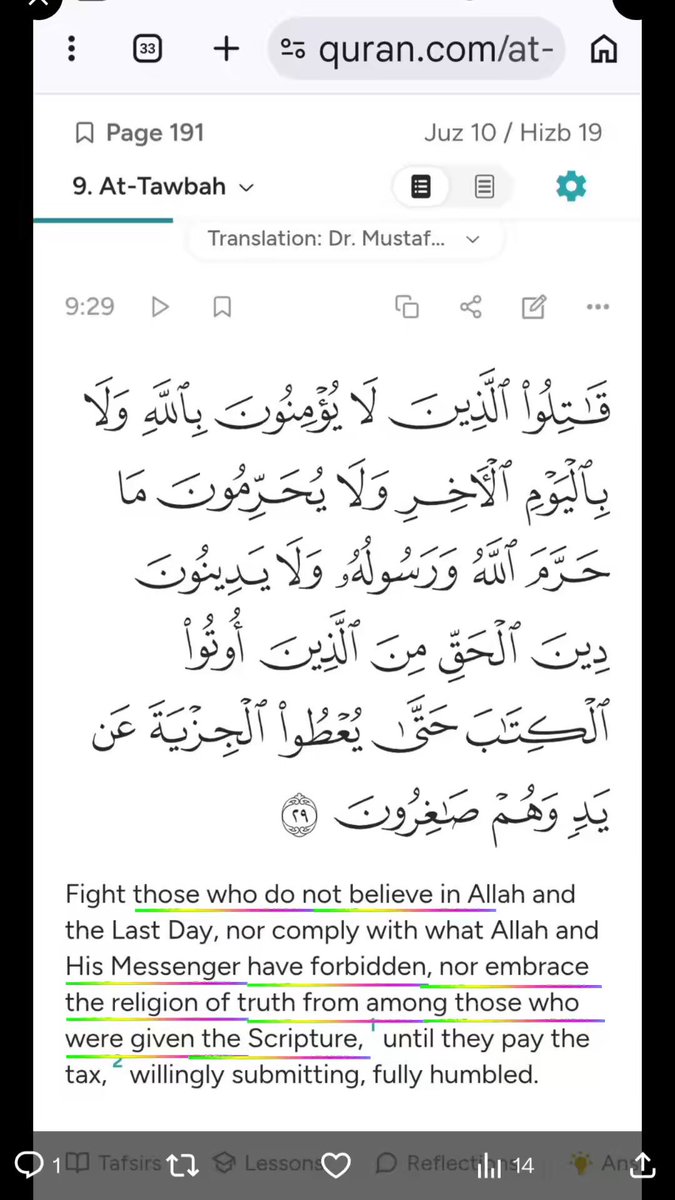Play audio for verse 9:29

tap(160, 306)
